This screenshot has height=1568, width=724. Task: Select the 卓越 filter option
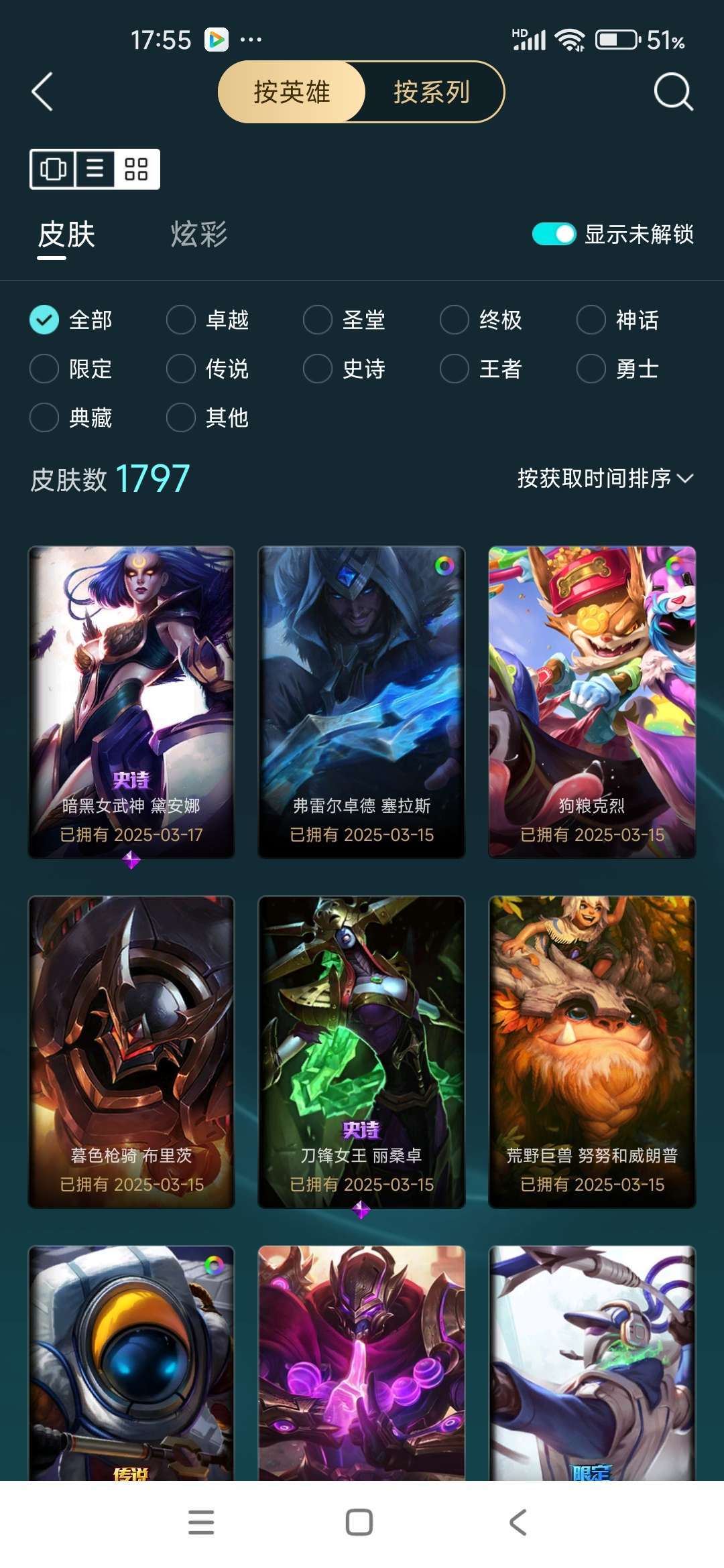(208, 320)
